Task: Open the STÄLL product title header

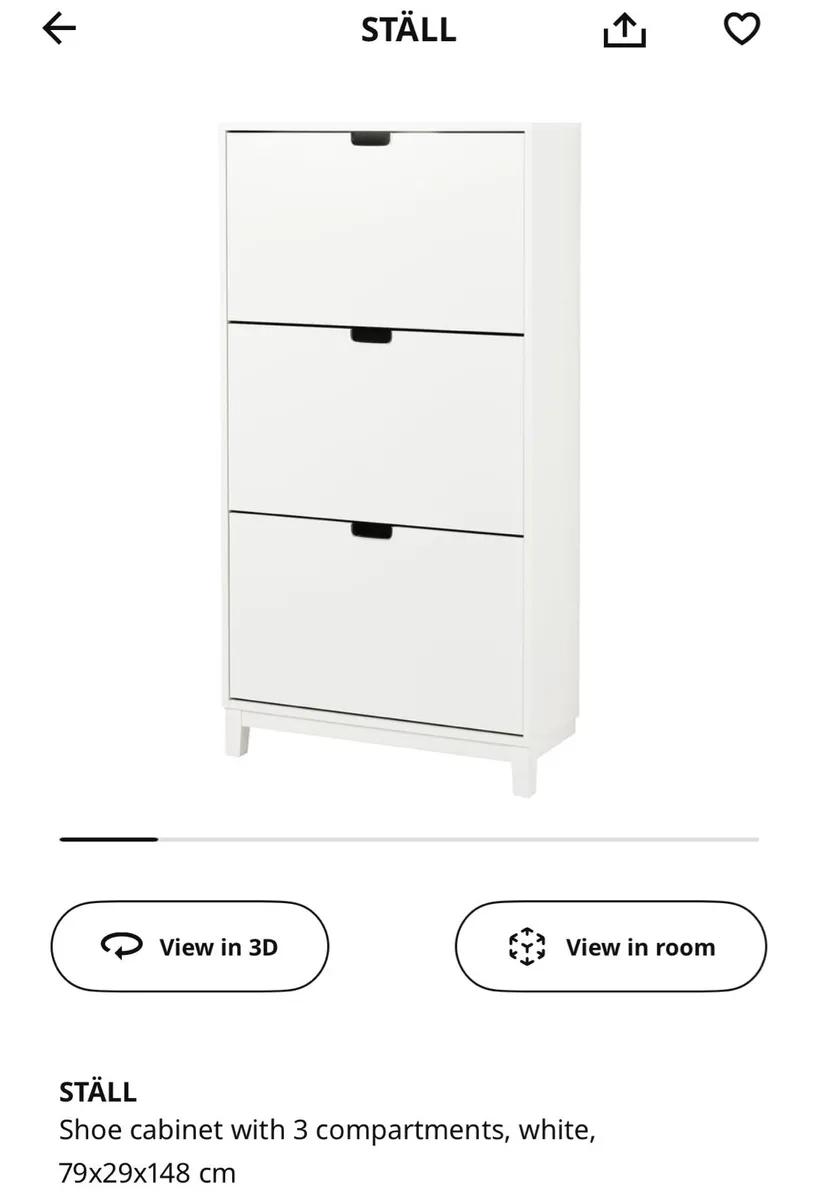Action: [x=409, y=30]
